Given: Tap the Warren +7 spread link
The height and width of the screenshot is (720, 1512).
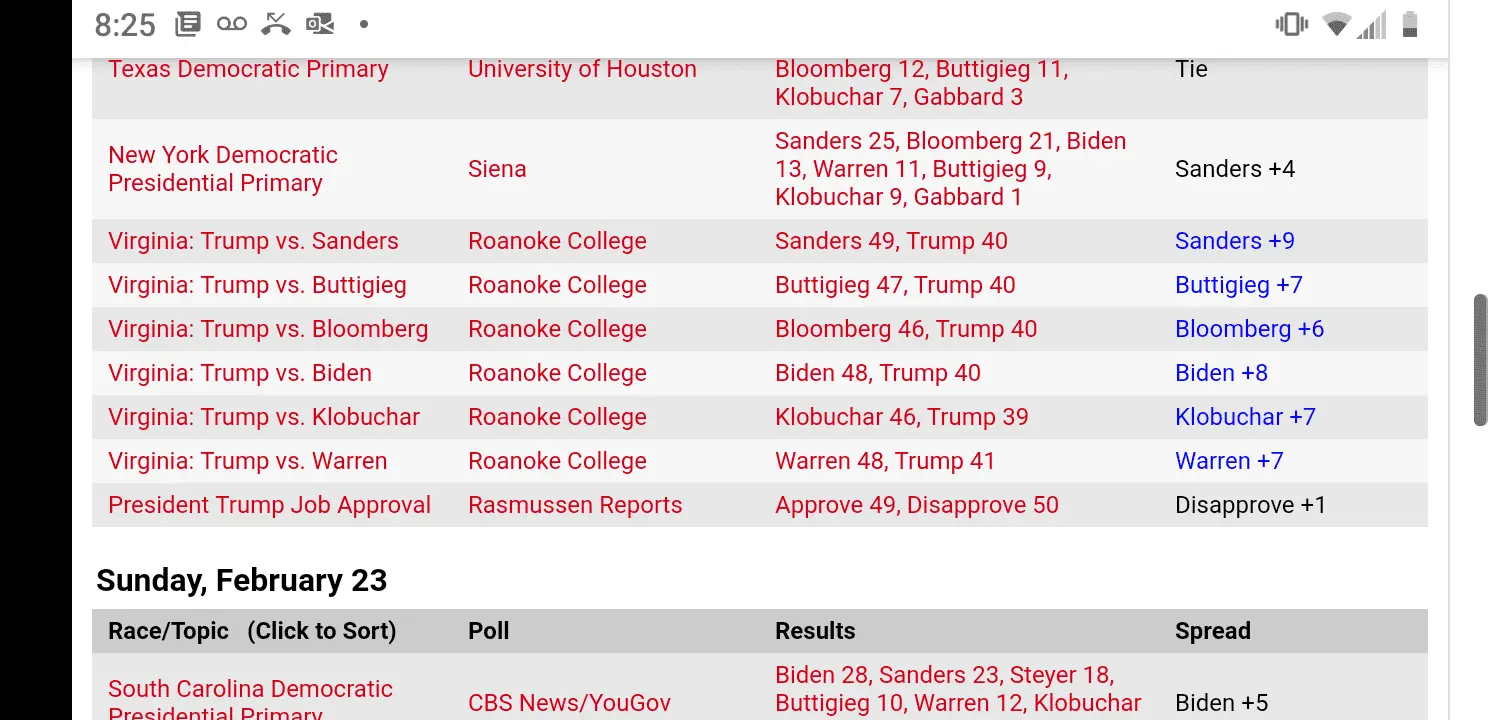Looking at the screenshot, I should pyautogui.click(x=1229, y=461).
